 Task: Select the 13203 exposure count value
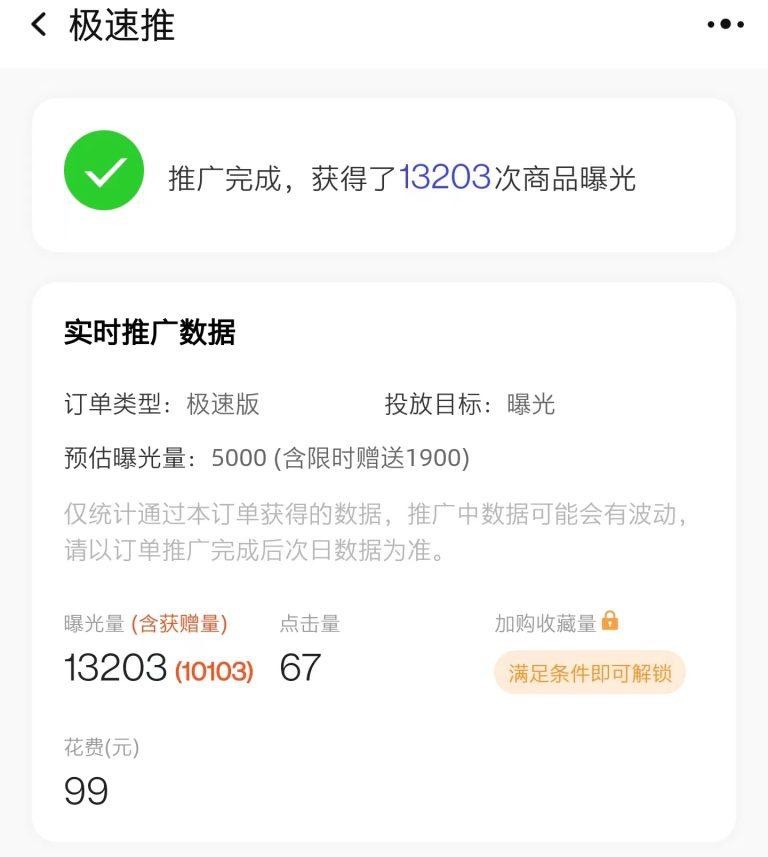114,667
